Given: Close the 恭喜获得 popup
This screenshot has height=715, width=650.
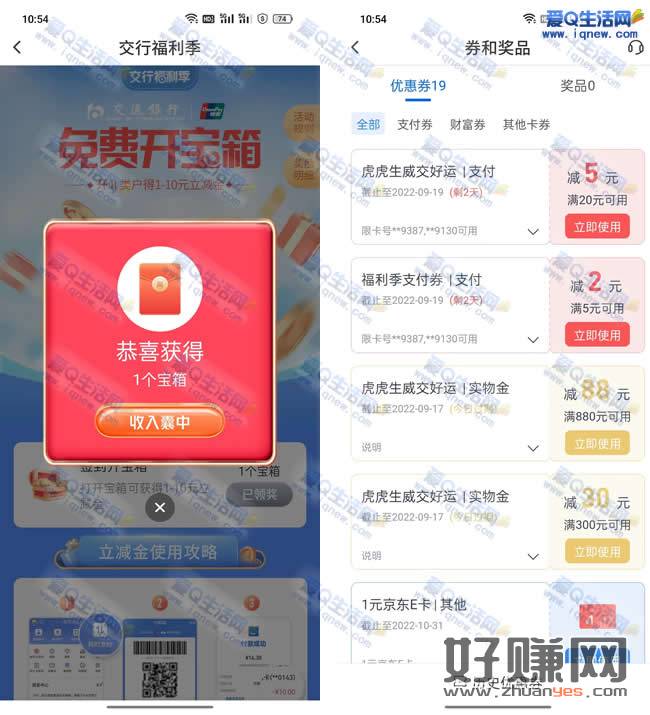Looking at the screenshot, I should 159,508.
